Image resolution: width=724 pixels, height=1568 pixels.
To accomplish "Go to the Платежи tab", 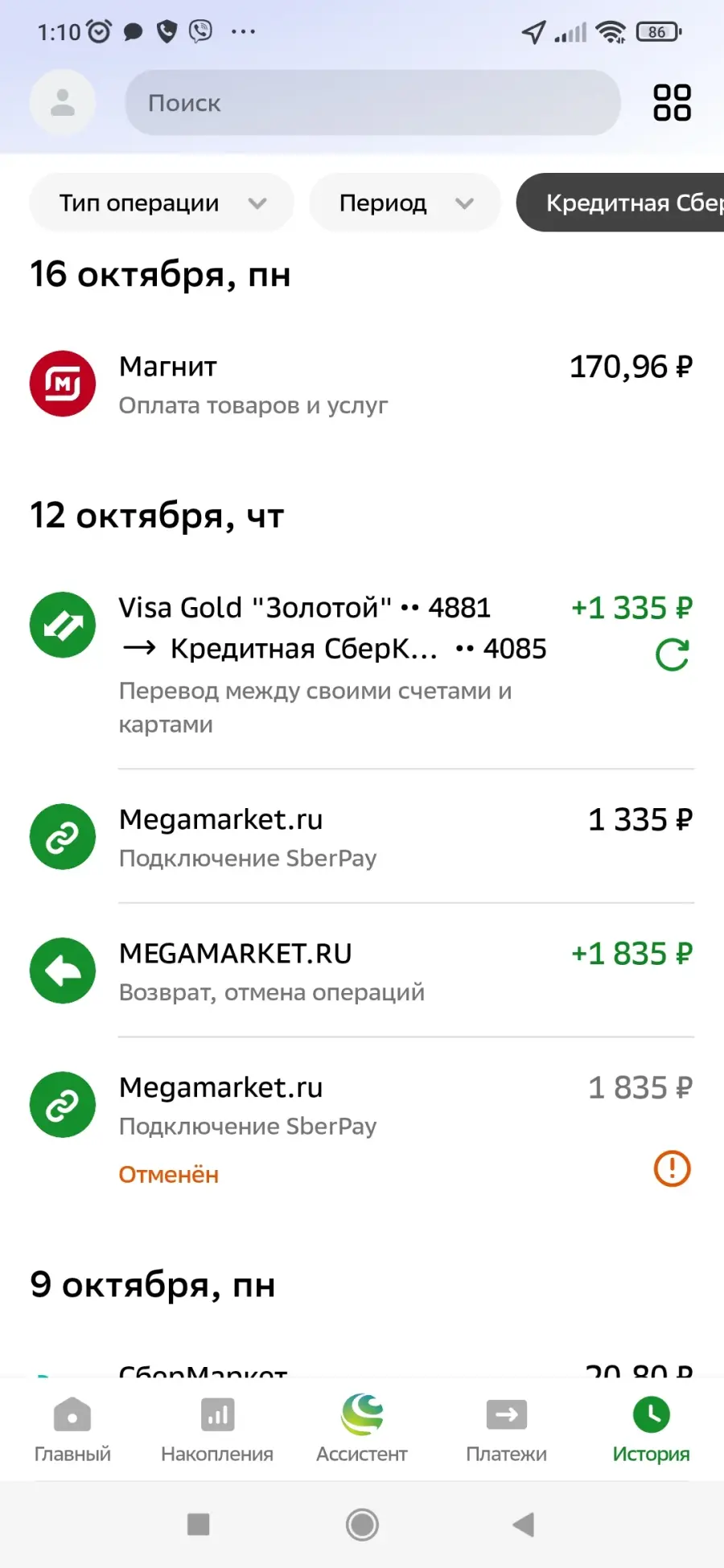I will [507, 1429].
